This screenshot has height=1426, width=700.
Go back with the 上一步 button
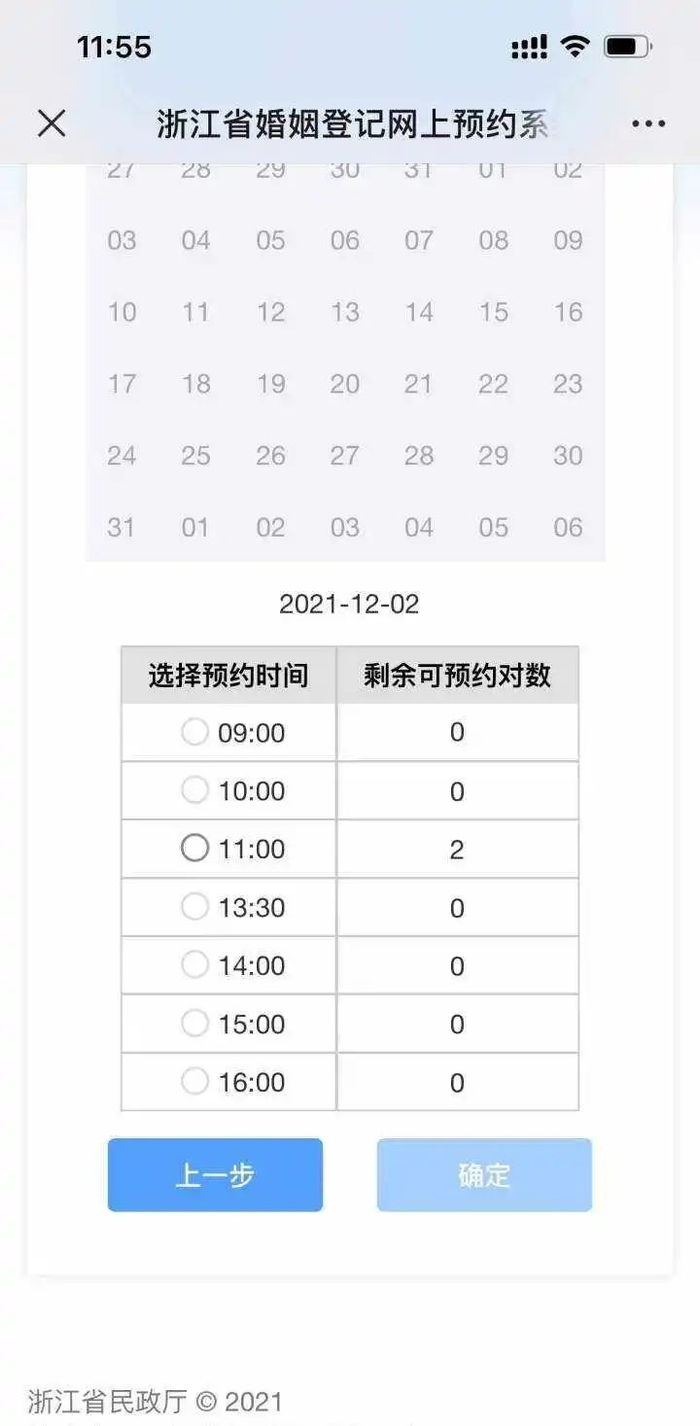click(215, 1175)
